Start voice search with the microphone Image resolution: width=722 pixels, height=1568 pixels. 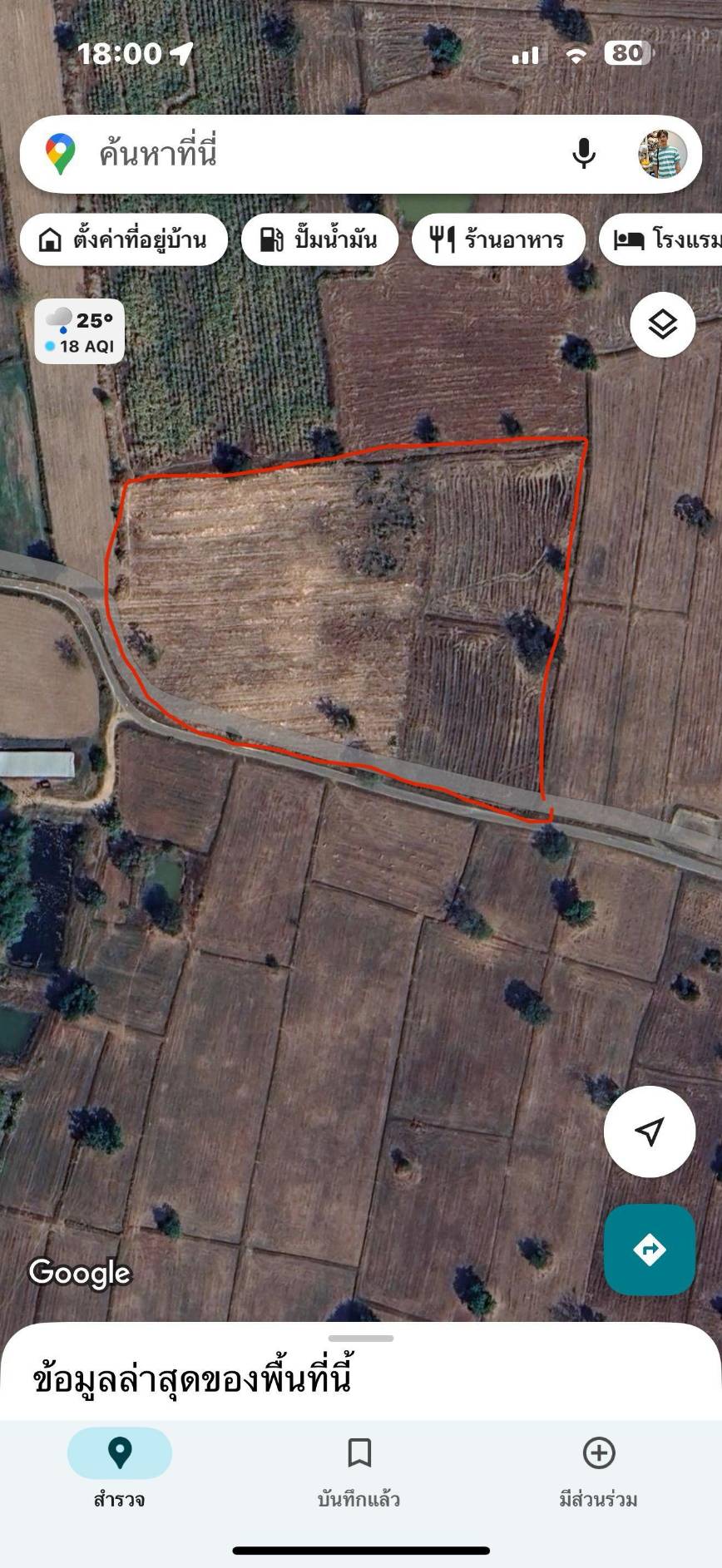coord(584,154)
